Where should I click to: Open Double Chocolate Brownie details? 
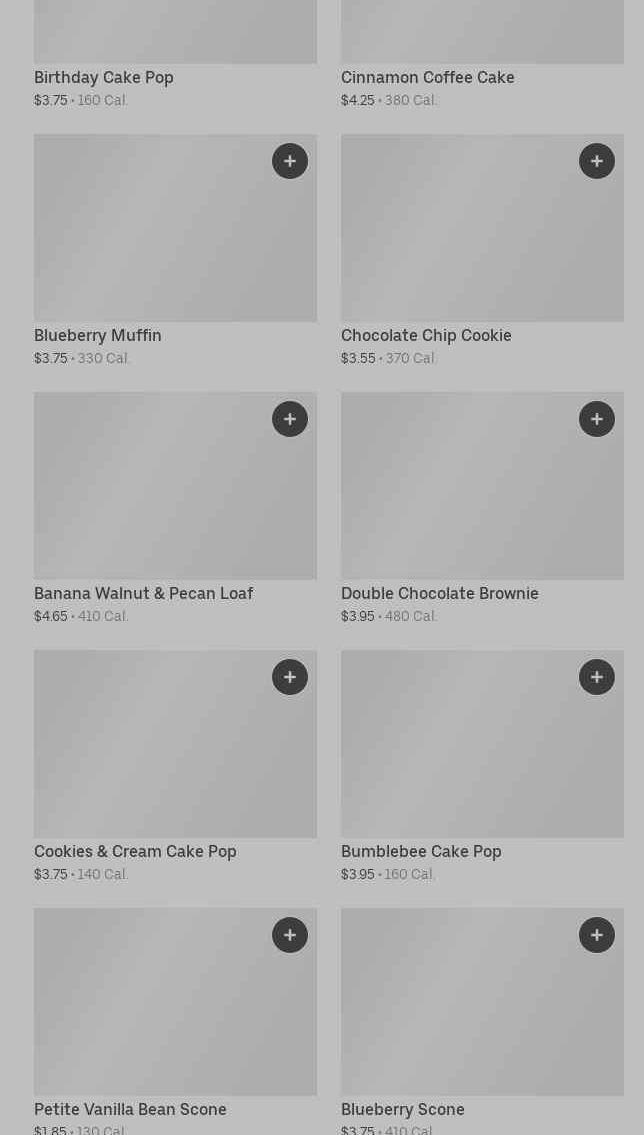tap(439, 594)
